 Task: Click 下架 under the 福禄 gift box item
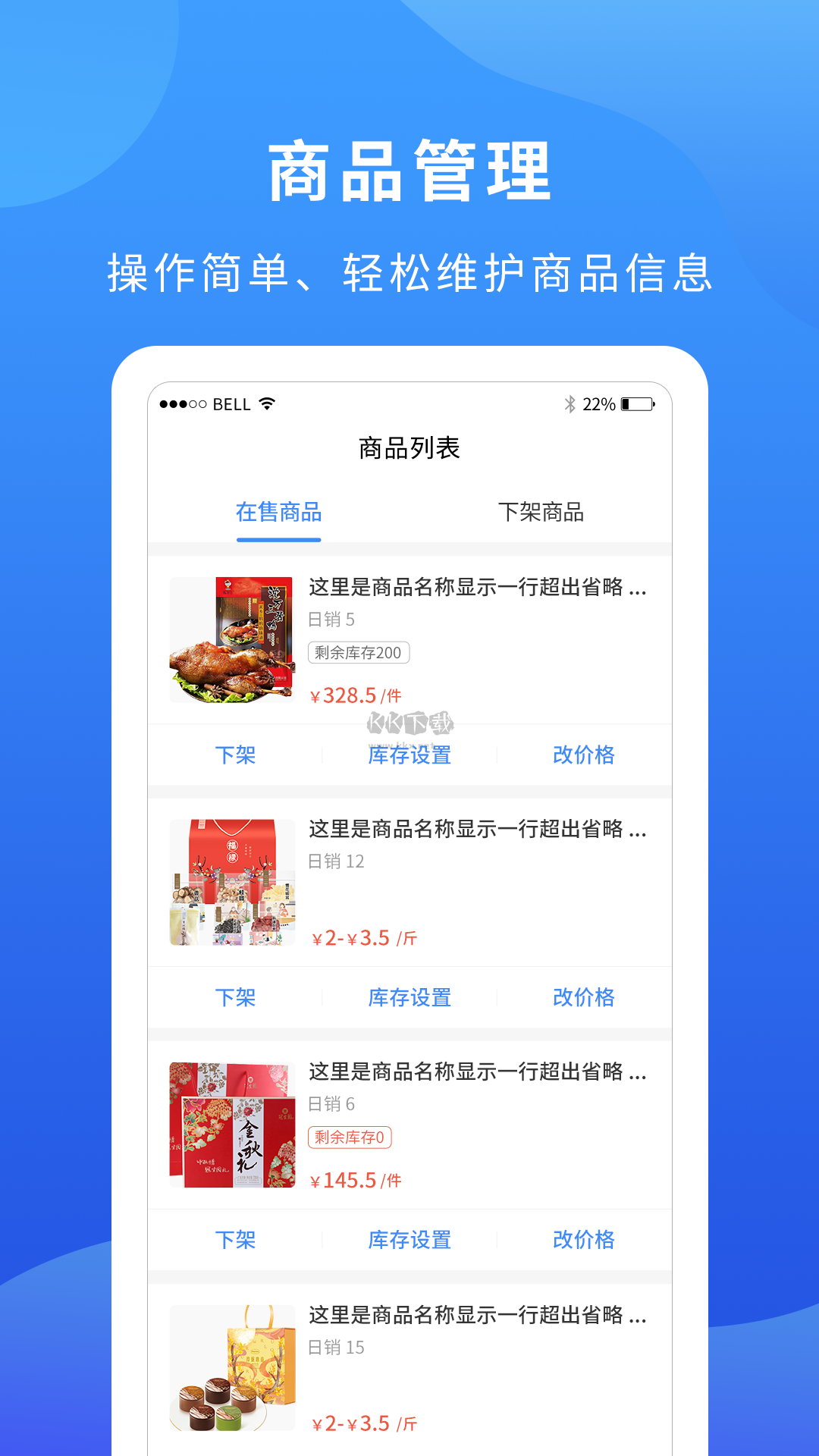pyautogui.click(x=237, y=998)
